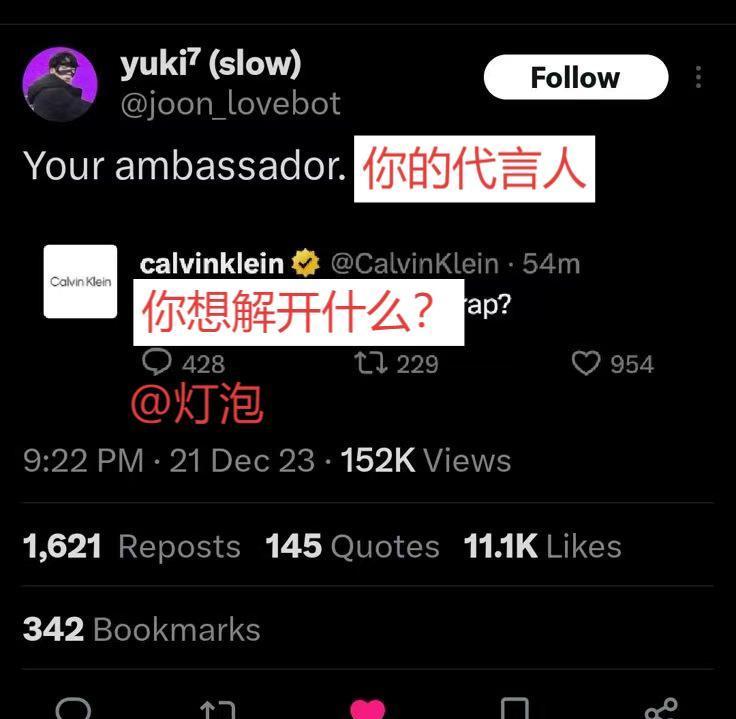View the 1,621 Reposts list
Viewport: 736px width, 719px height.
(x=131, y=547)
